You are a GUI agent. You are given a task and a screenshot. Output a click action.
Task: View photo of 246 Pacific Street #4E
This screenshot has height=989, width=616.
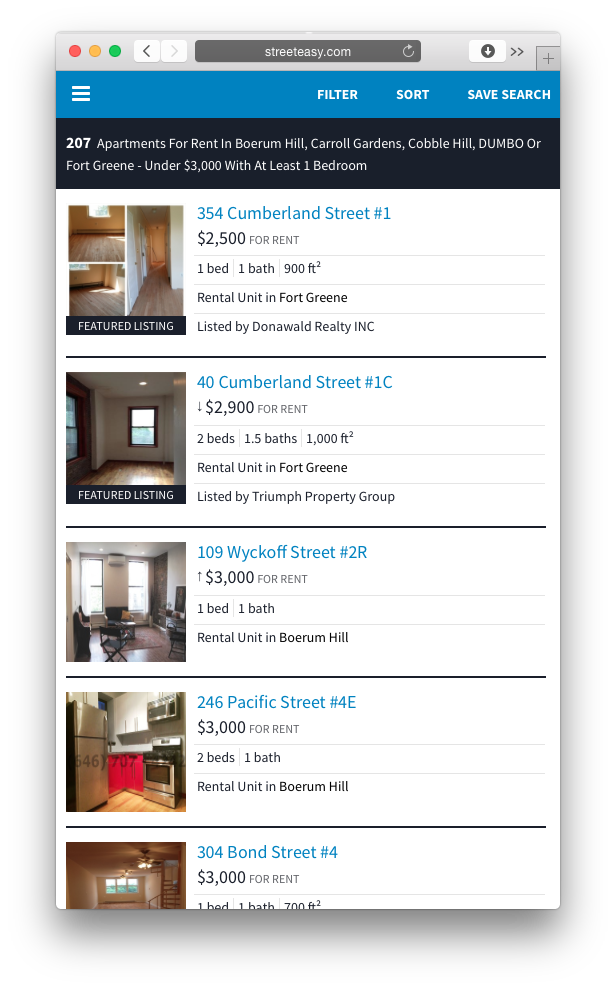(125, 751)
